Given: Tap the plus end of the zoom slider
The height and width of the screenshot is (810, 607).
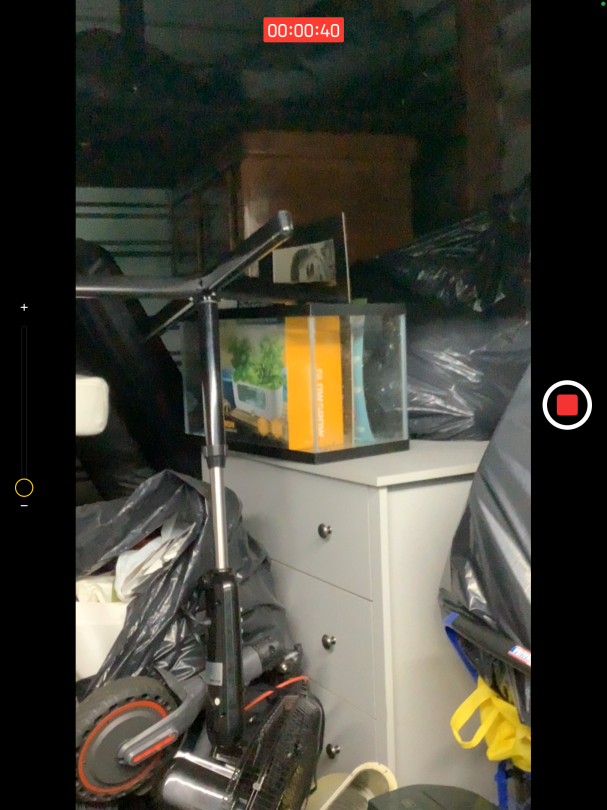Looking at the screenshot, I should point(24,308).
